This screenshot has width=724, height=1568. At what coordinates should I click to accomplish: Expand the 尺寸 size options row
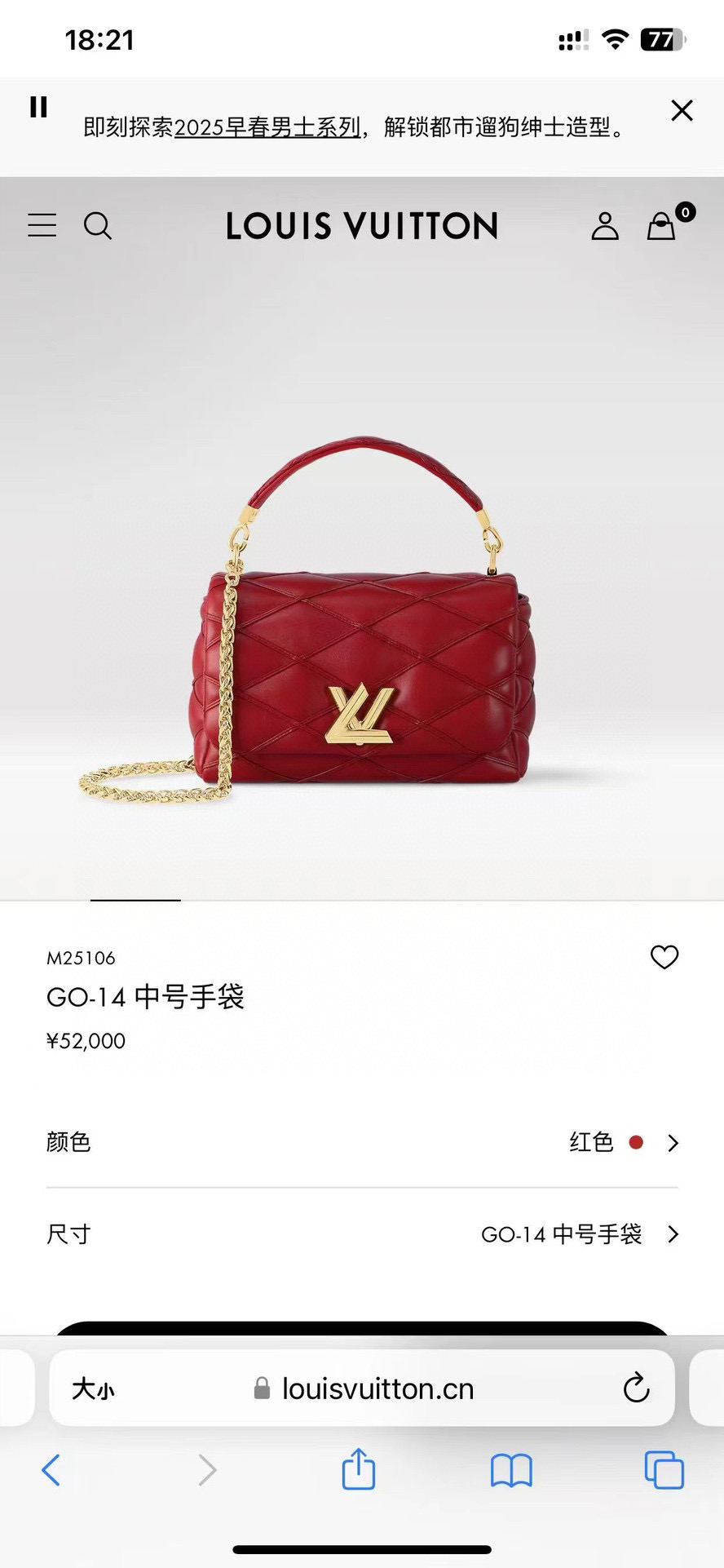[361, 1234]
